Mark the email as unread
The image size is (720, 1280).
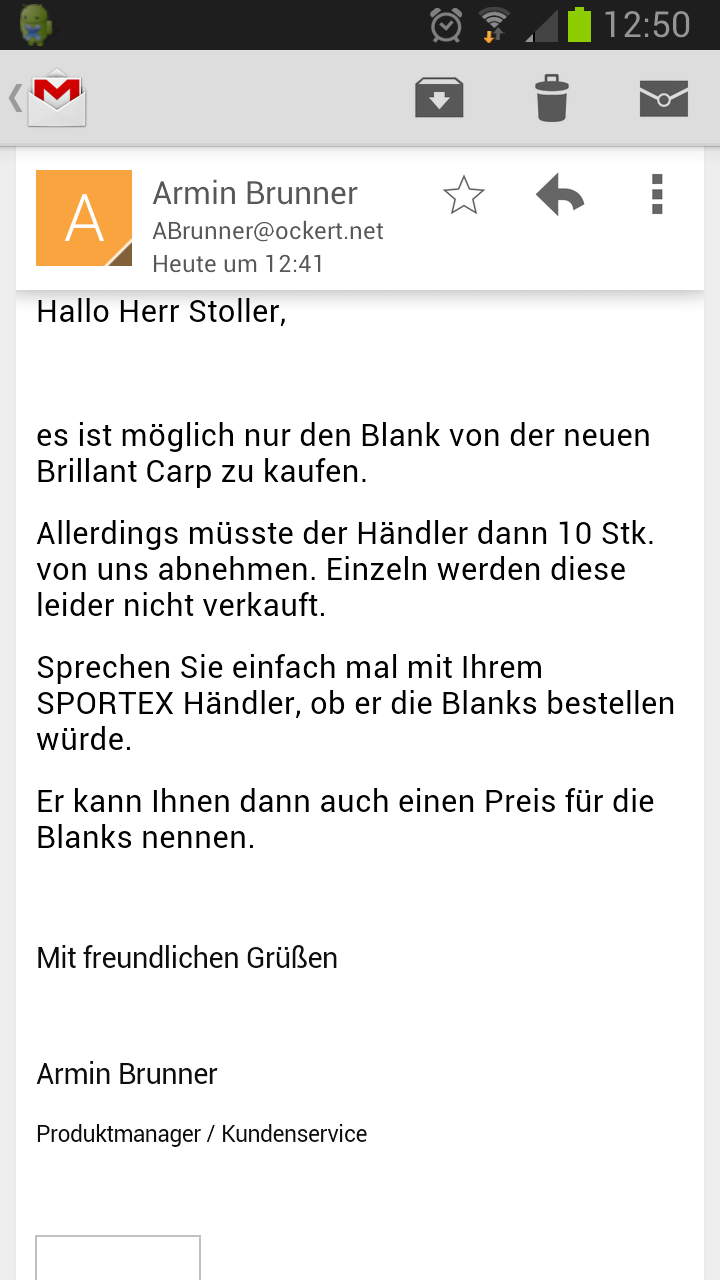pyautogui.click(x=663, y=98)
